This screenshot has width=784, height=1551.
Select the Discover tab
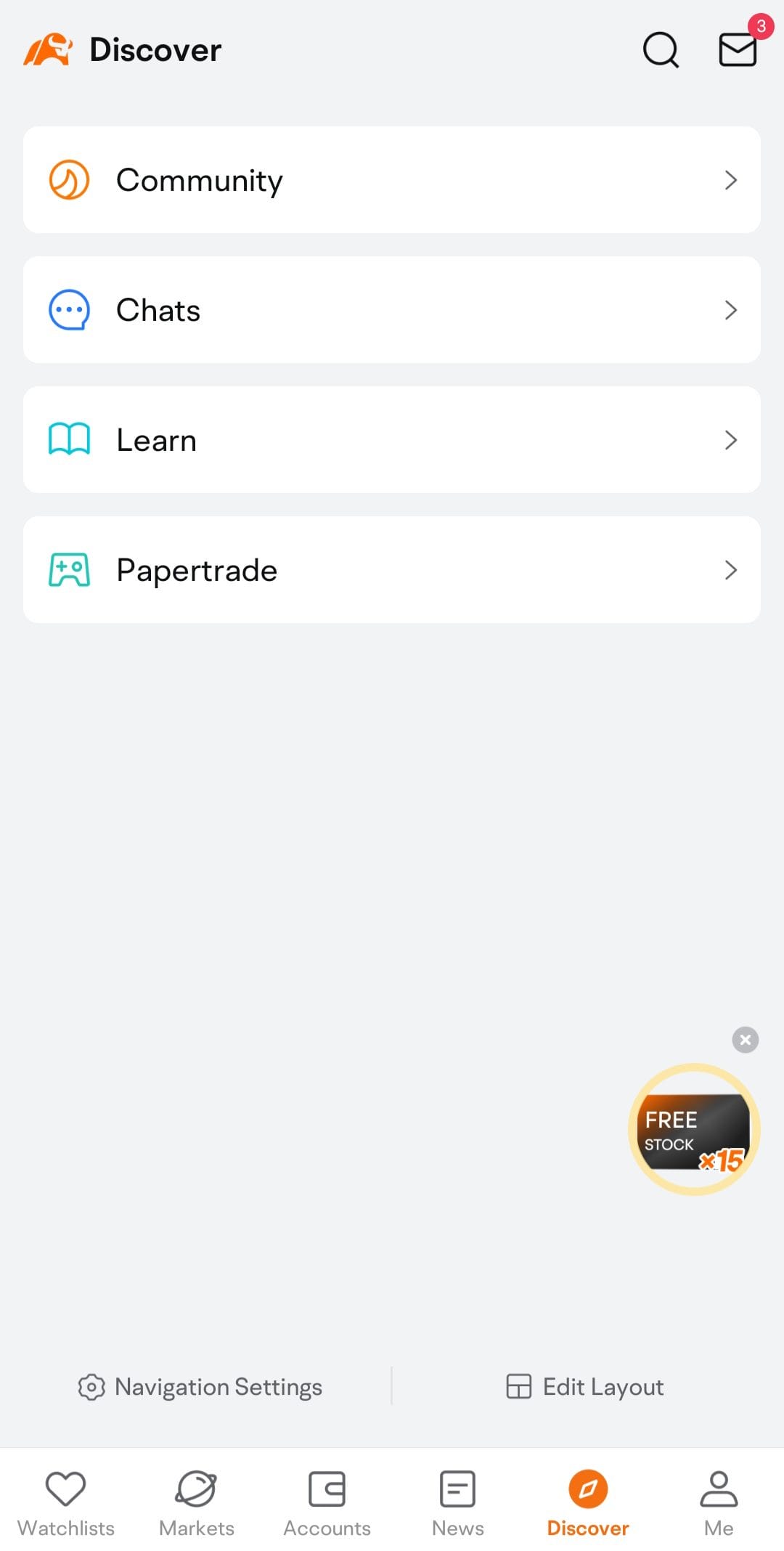click(x=588, y=1503)
